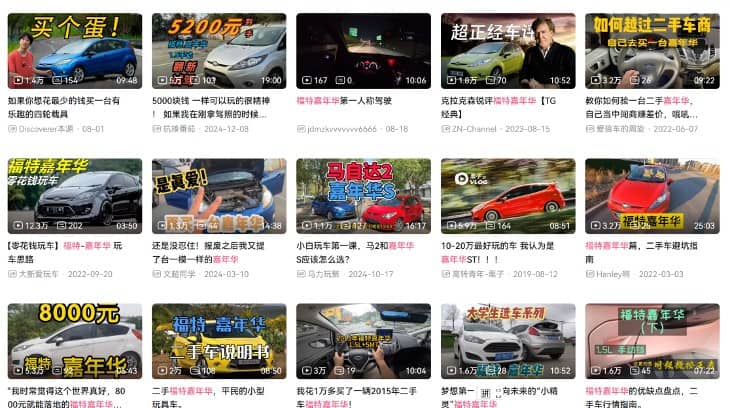Open the 大学生选车系列 video
This screenshot has height=408, width=730.
pos(507,340)
